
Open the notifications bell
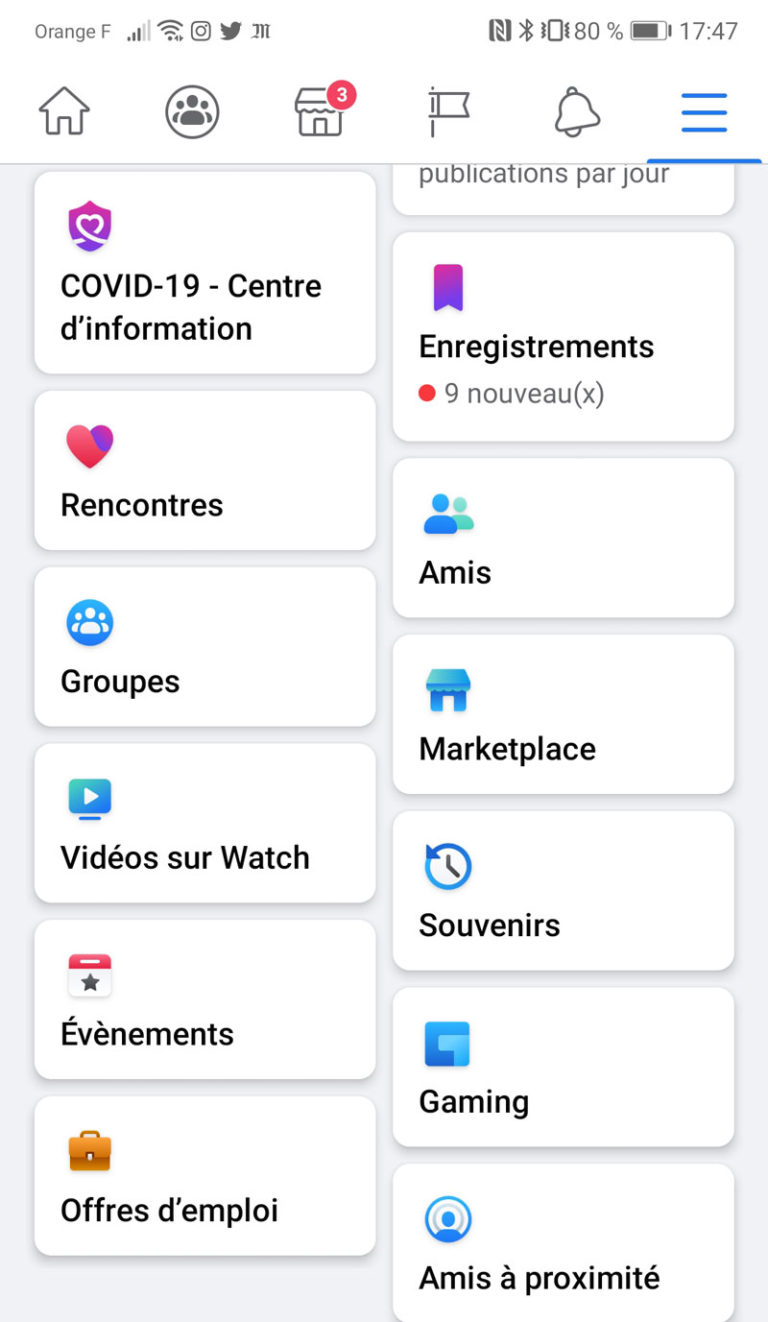tap(577, 111)
